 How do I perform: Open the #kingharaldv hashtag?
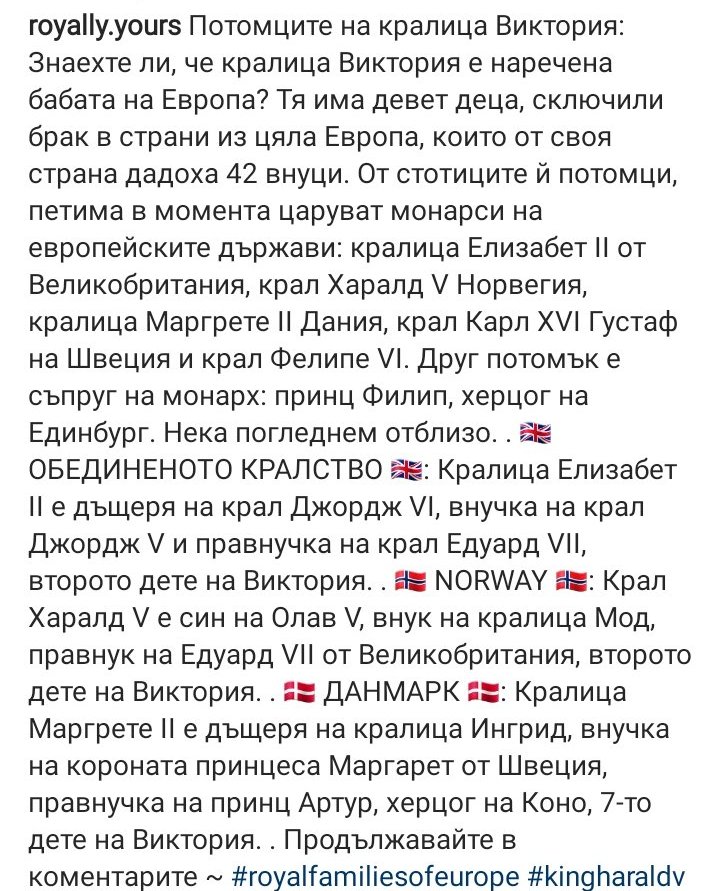coord(606,877)
